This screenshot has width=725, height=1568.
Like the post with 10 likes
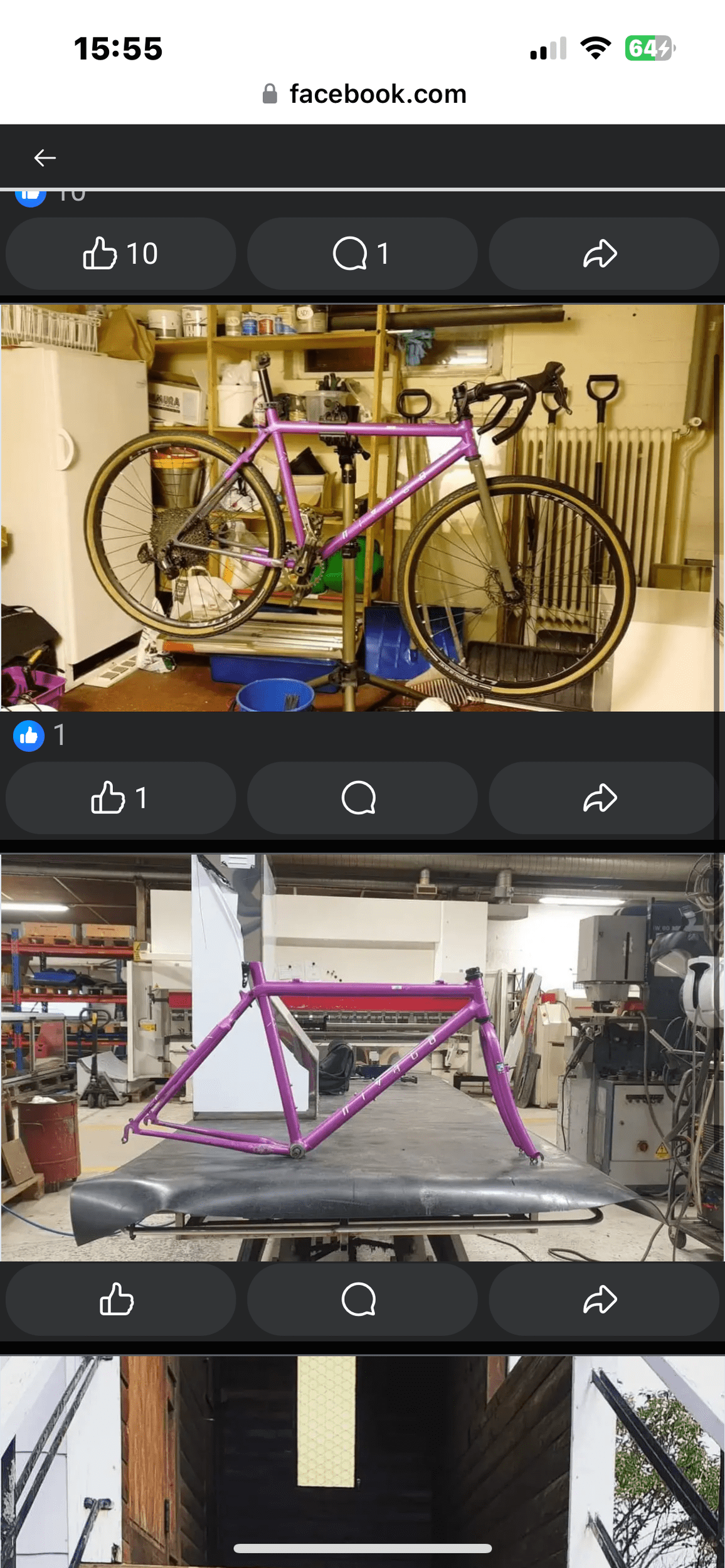(120, 253)
